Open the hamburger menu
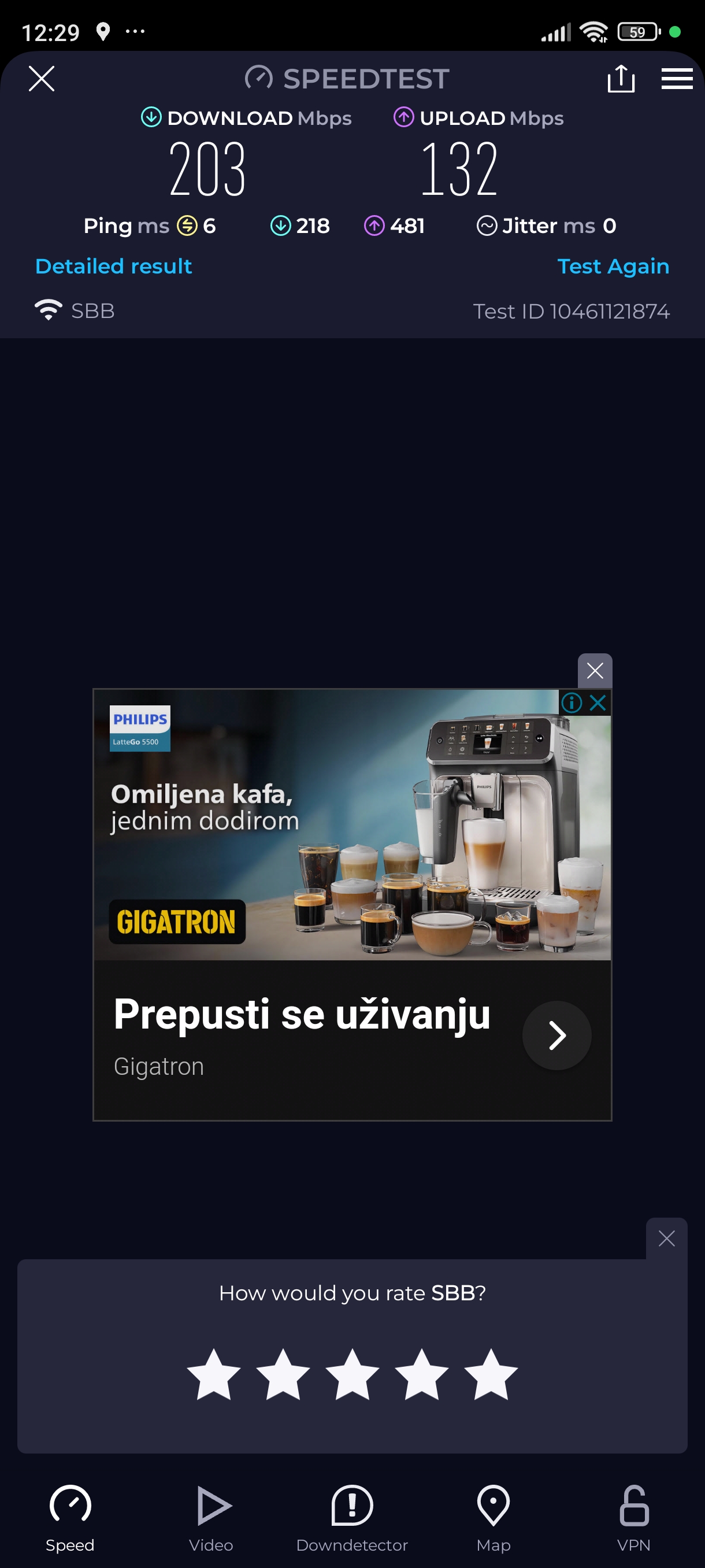This screenshot has width=705, height=1568. (x=677, y=79)
